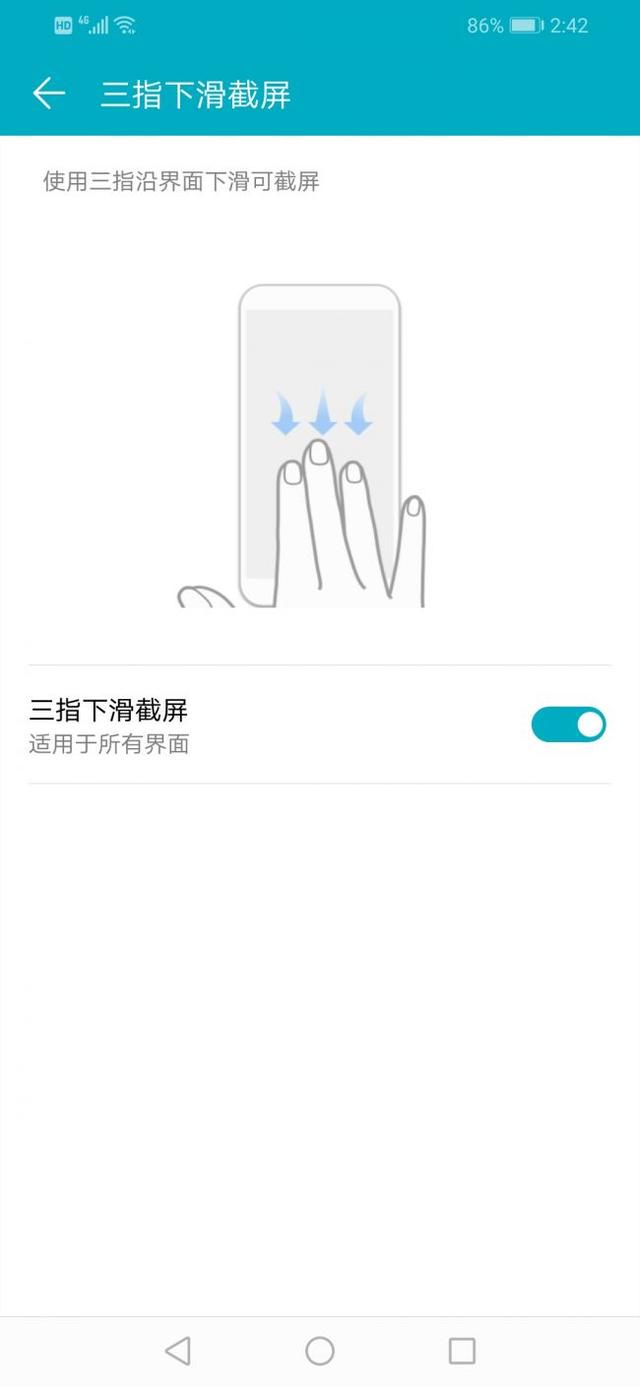
Task: Go to home via the circle button
Action: point(320,1351)
